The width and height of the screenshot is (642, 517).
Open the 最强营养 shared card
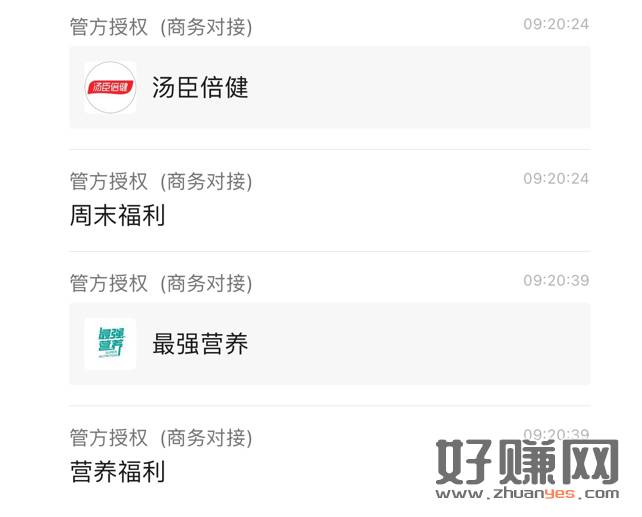(x=329, y=344)
